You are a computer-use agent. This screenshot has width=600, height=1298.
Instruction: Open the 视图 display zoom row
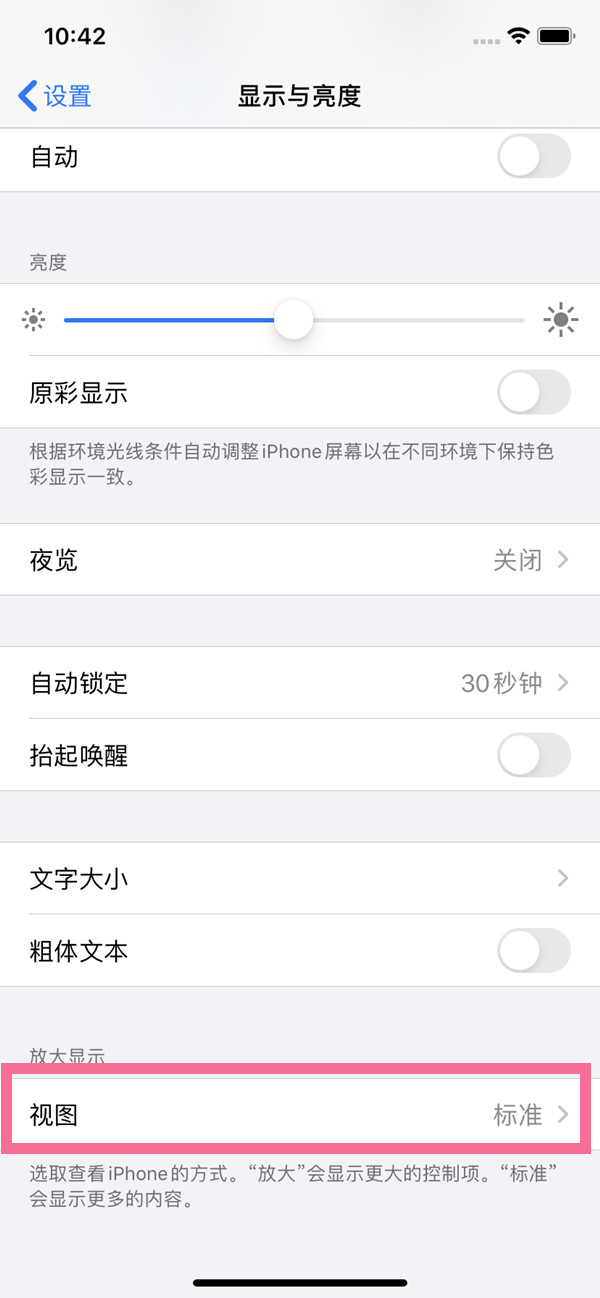coord(300,1115)
